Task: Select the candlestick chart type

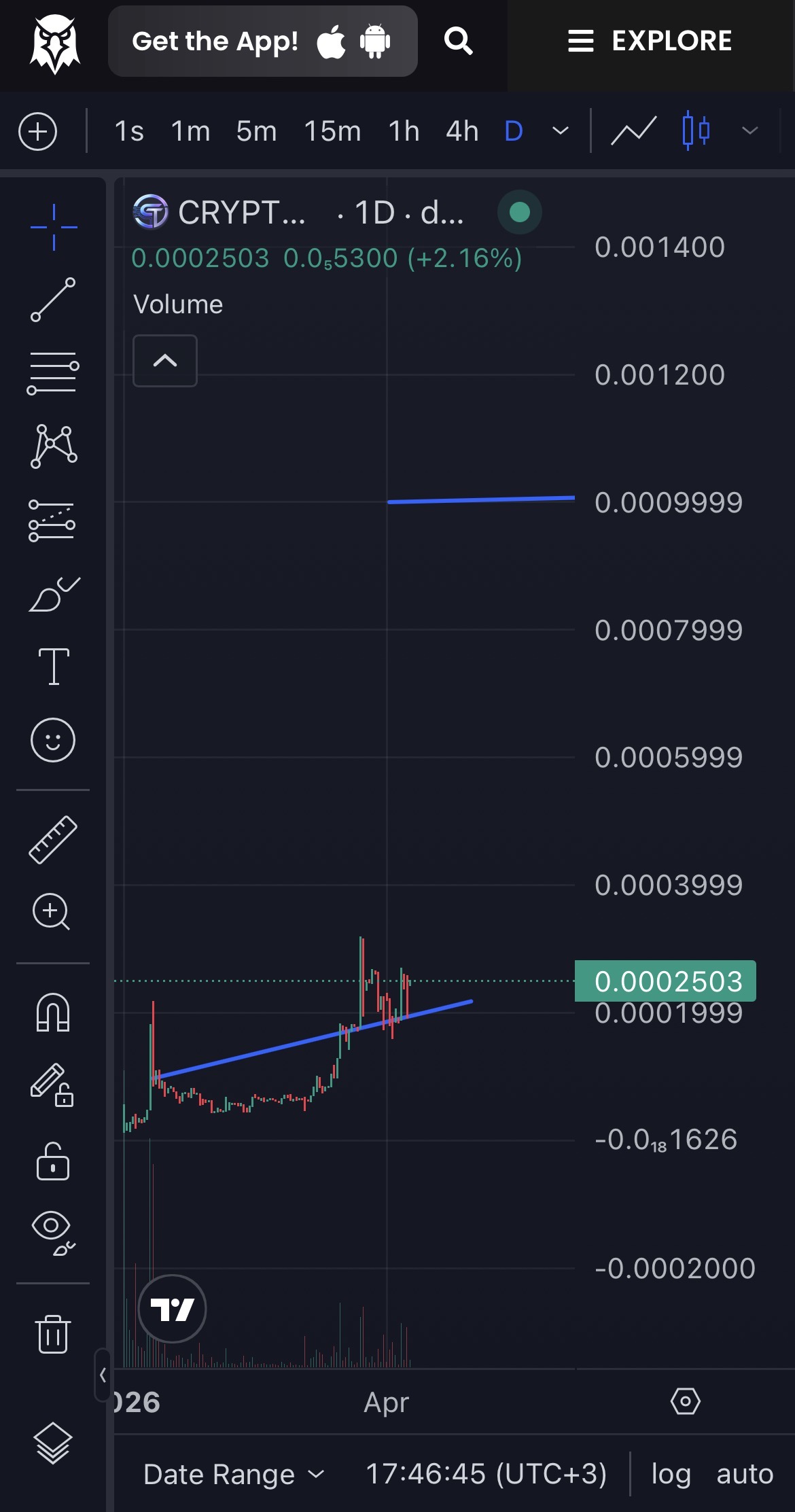Action: click(x=696, y=130)
